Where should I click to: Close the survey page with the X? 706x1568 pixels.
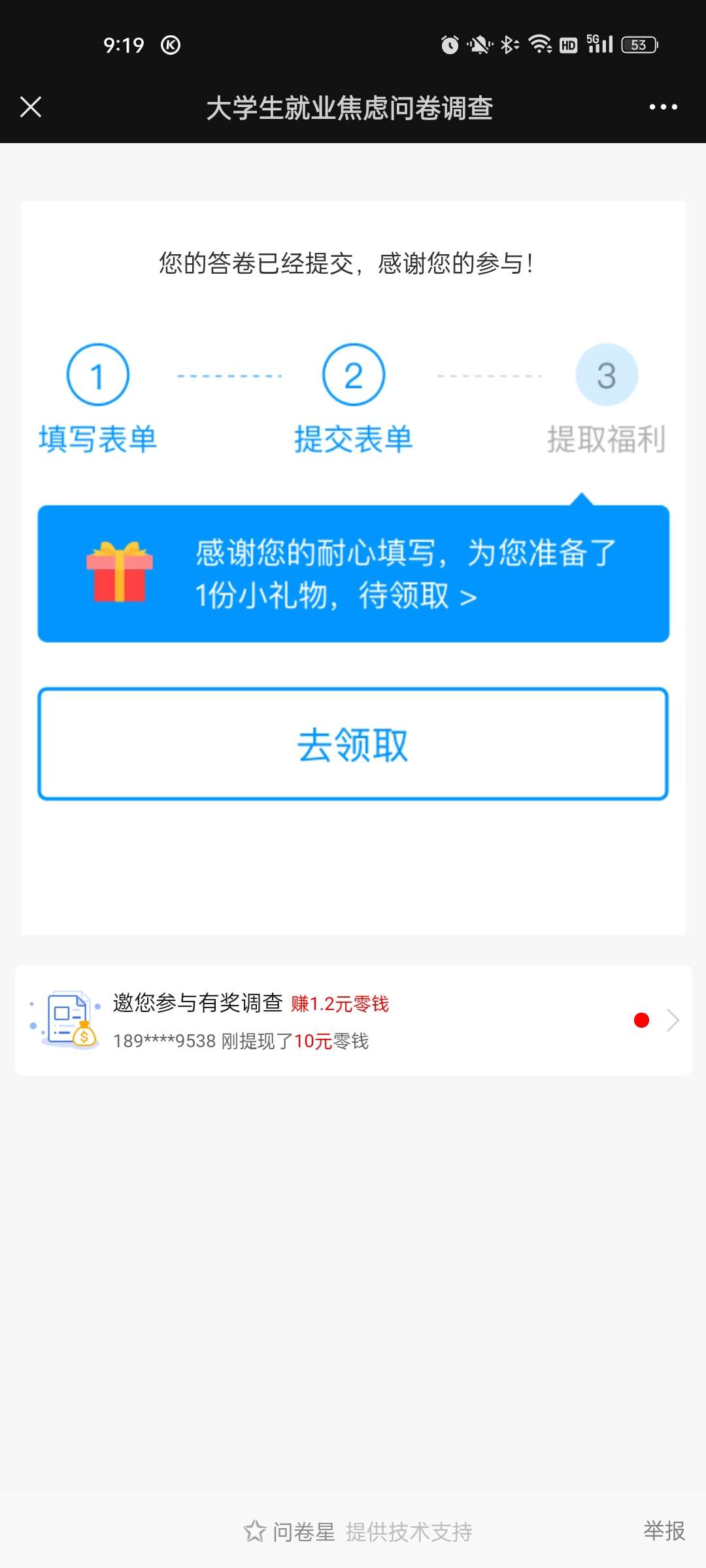31,107
